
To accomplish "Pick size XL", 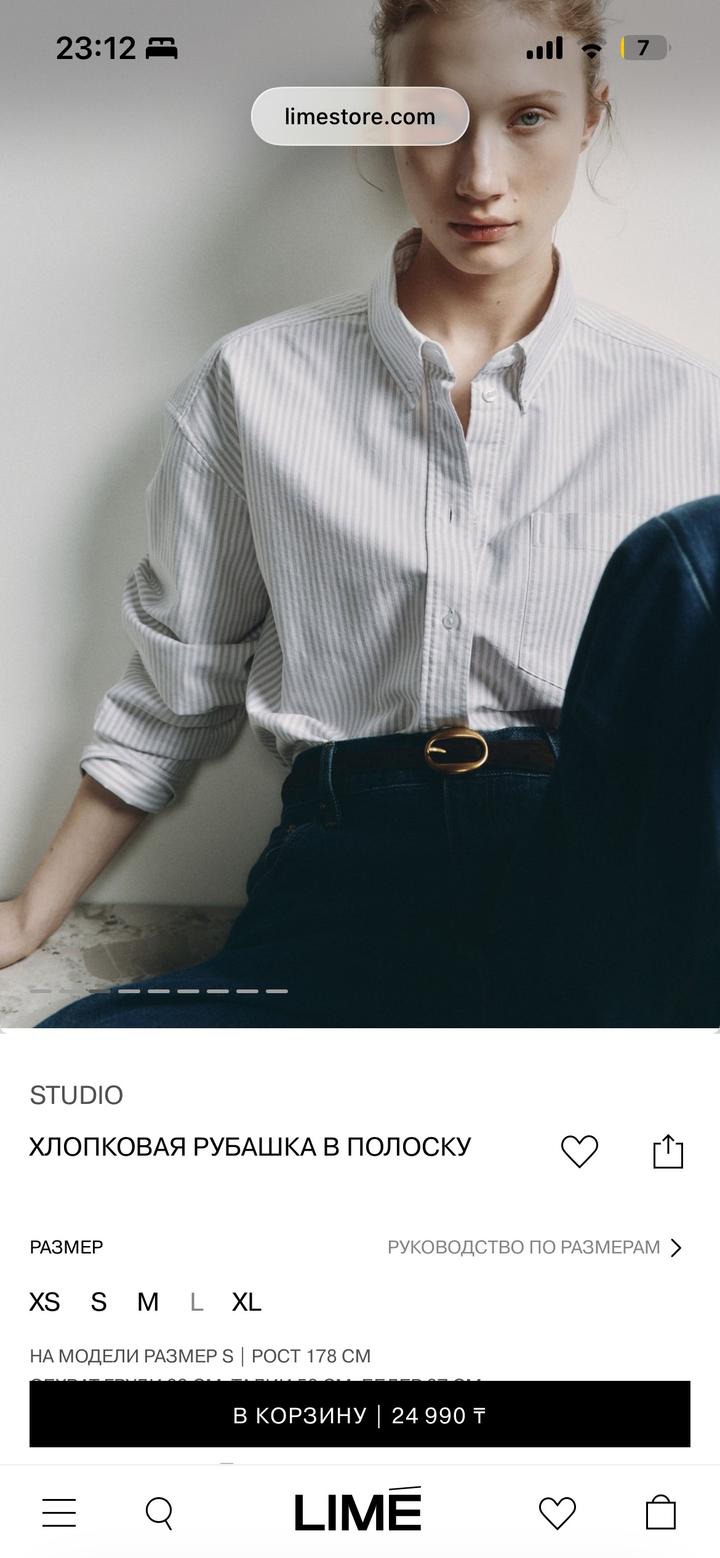I will 246,1302.
